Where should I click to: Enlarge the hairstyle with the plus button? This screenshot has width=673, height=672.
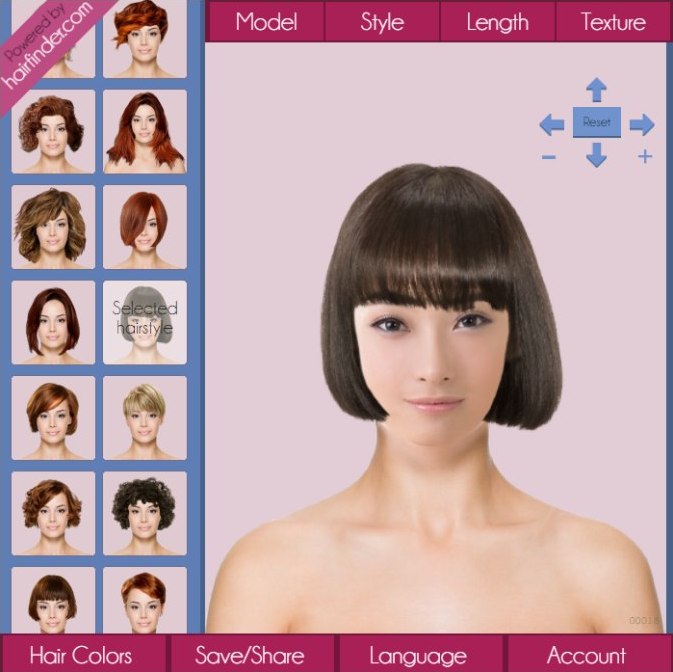(x=645, y=157)
